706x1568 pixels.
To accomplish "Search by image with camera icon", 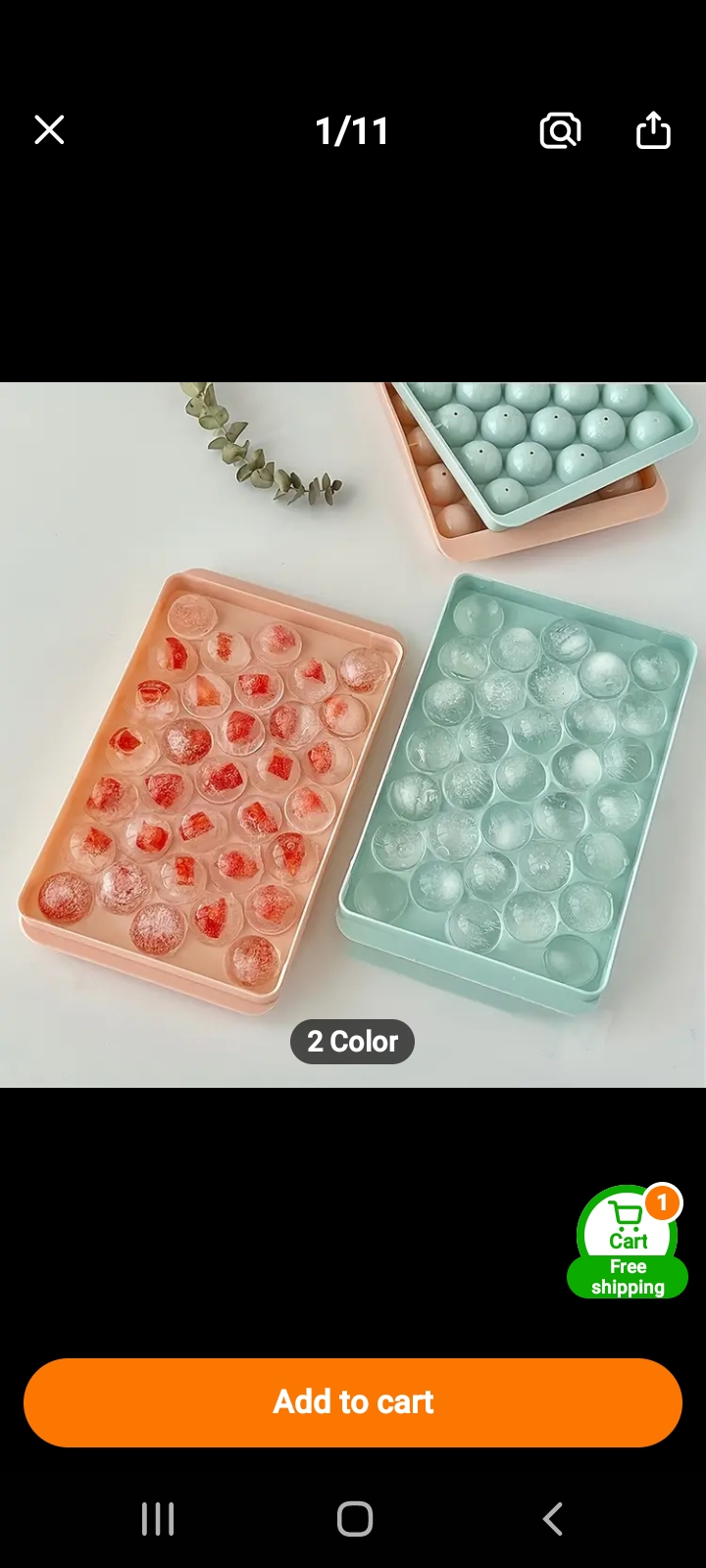I will pyautogui.click(x=560, y=130).
